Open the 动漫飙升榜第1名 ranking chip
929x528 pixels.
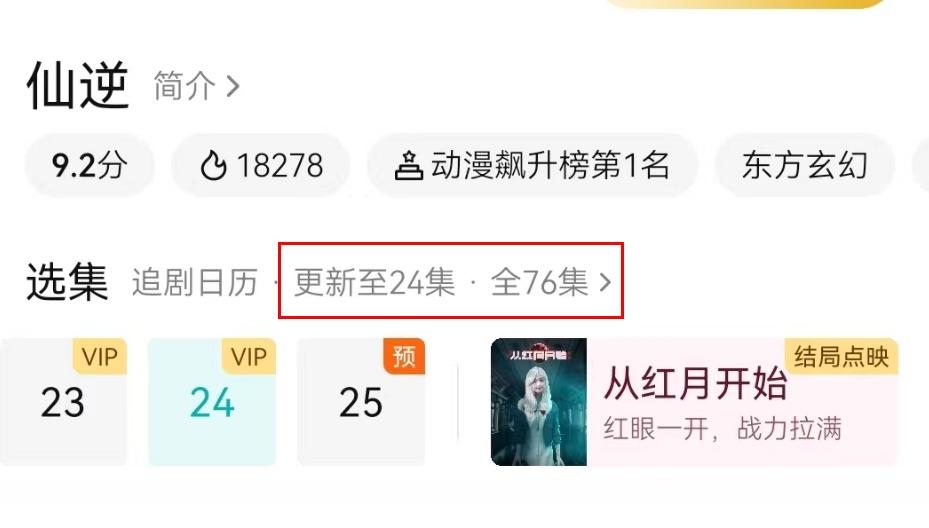(x=531, y=165)
